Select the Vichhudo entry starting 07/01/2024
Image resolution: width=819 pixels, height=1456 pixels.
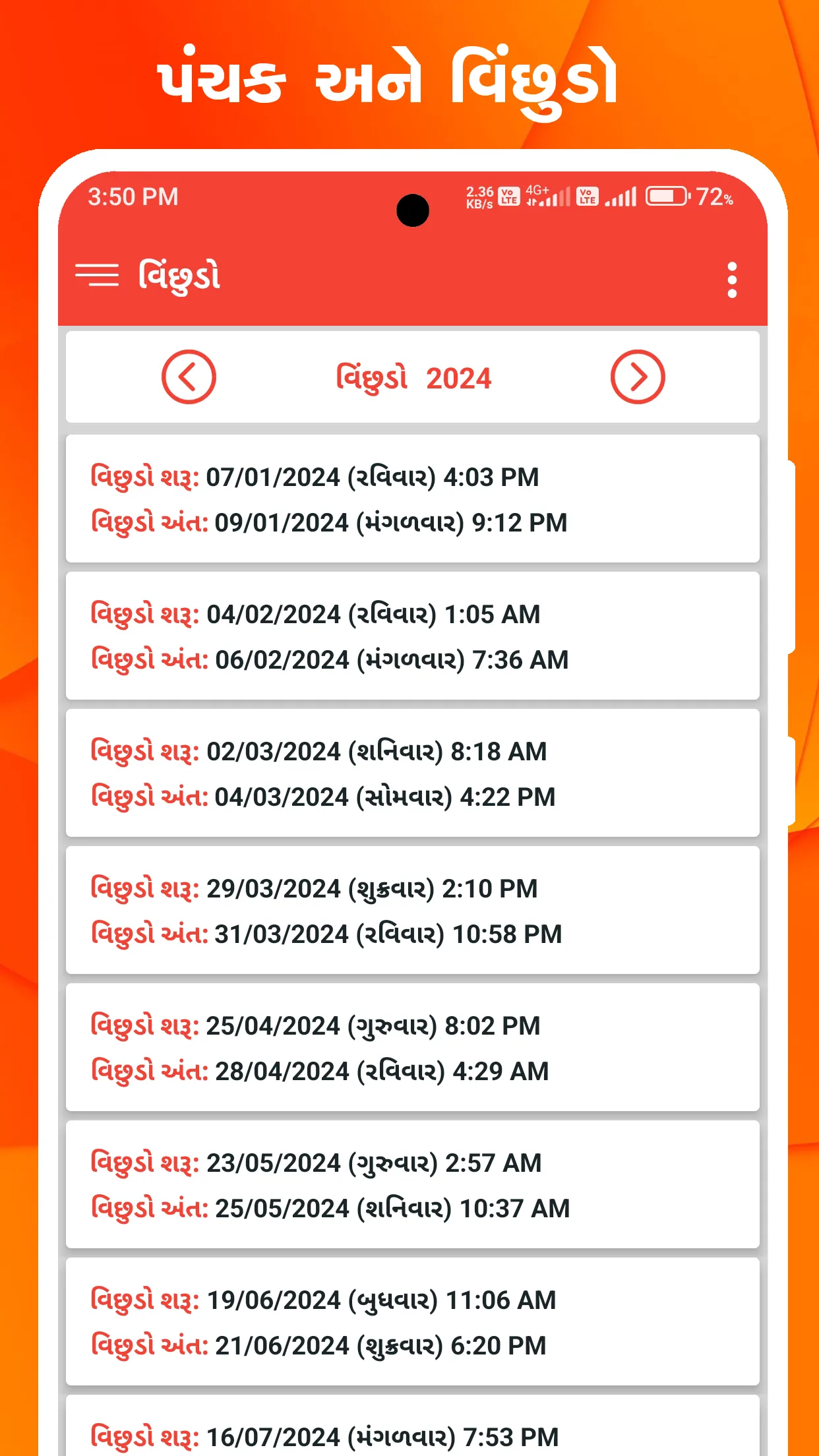409,499
